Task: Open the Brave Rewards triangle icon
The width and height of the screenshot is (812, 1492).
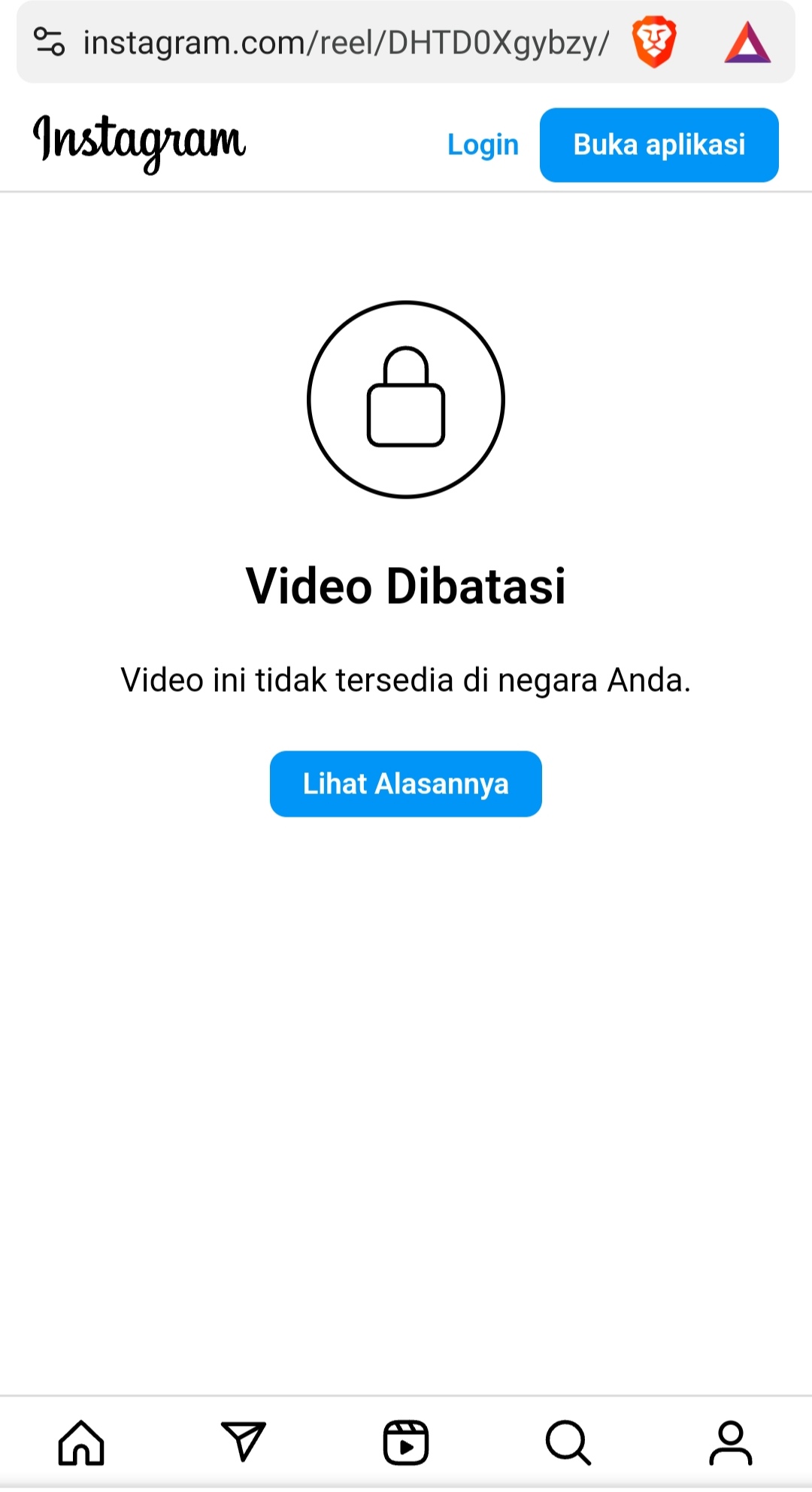Action: (747, 43)
